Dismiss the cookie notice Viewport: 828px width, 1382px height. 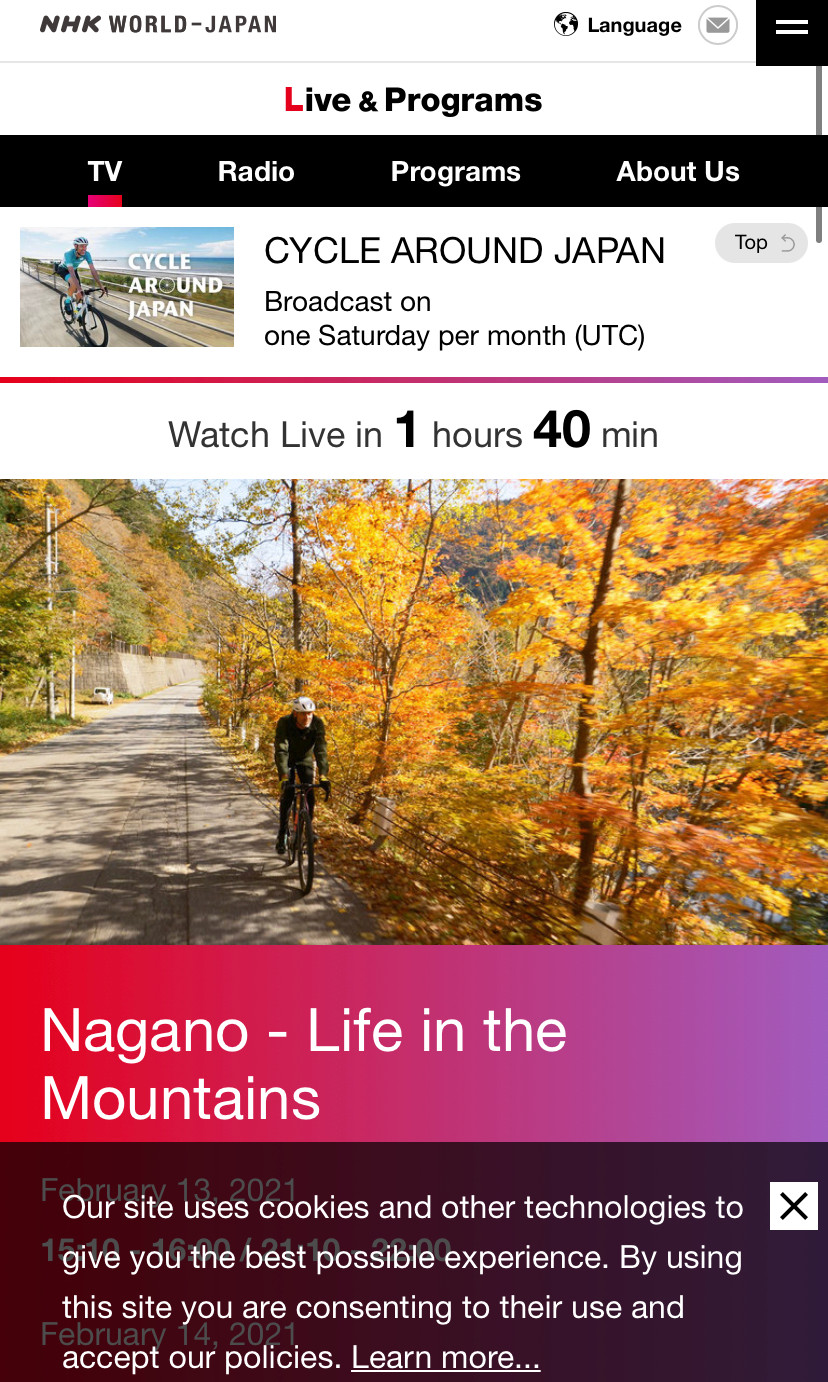794,1206
